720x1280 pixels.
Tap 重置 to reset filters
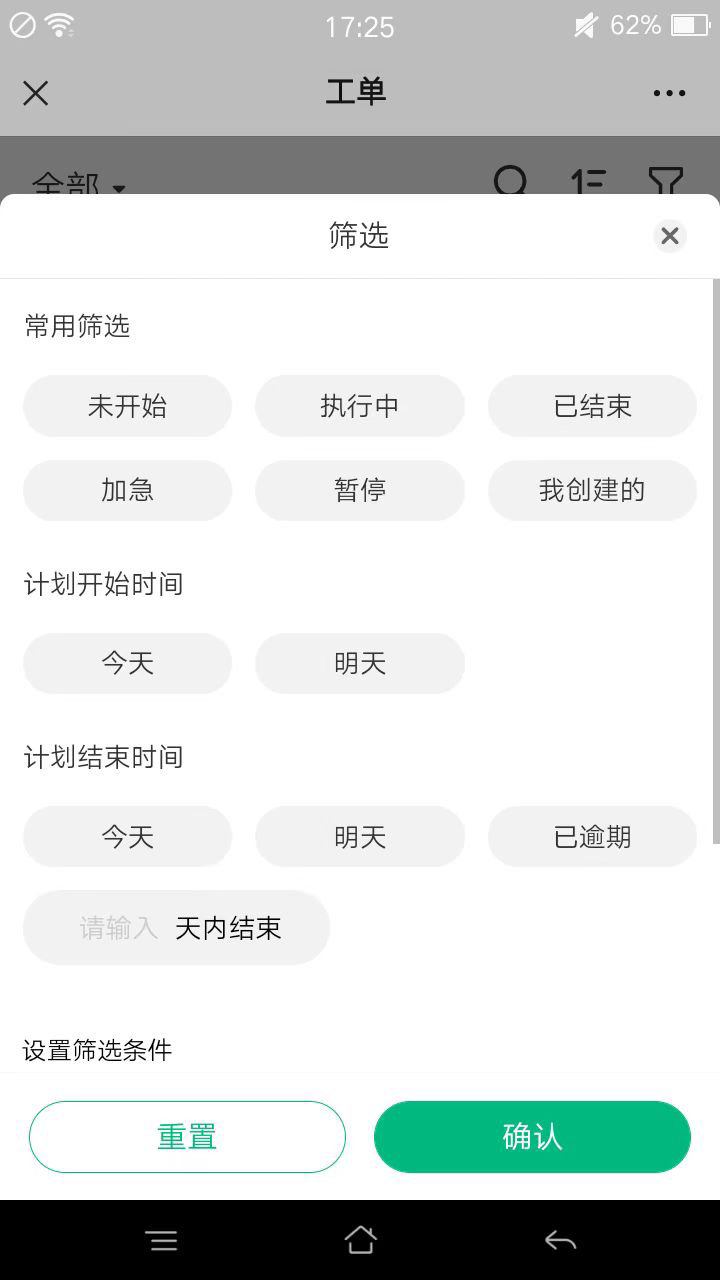[187, 1137]
